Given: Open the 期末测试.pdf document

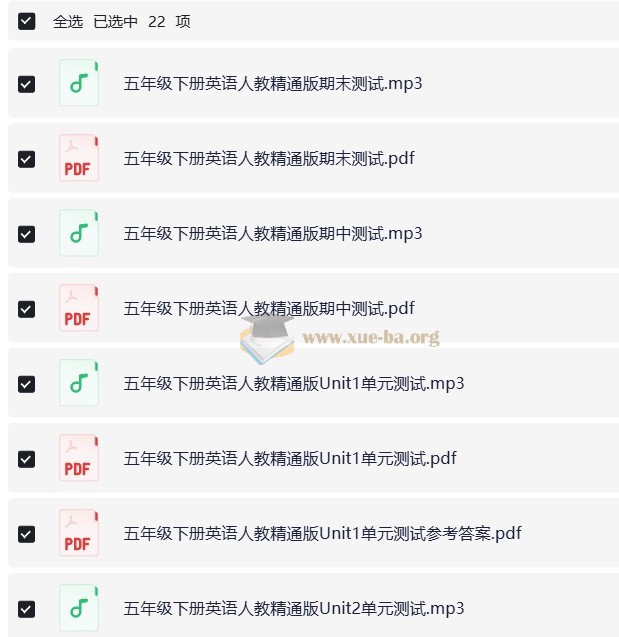Looking at the screenshot, I should tap(269, 159).
